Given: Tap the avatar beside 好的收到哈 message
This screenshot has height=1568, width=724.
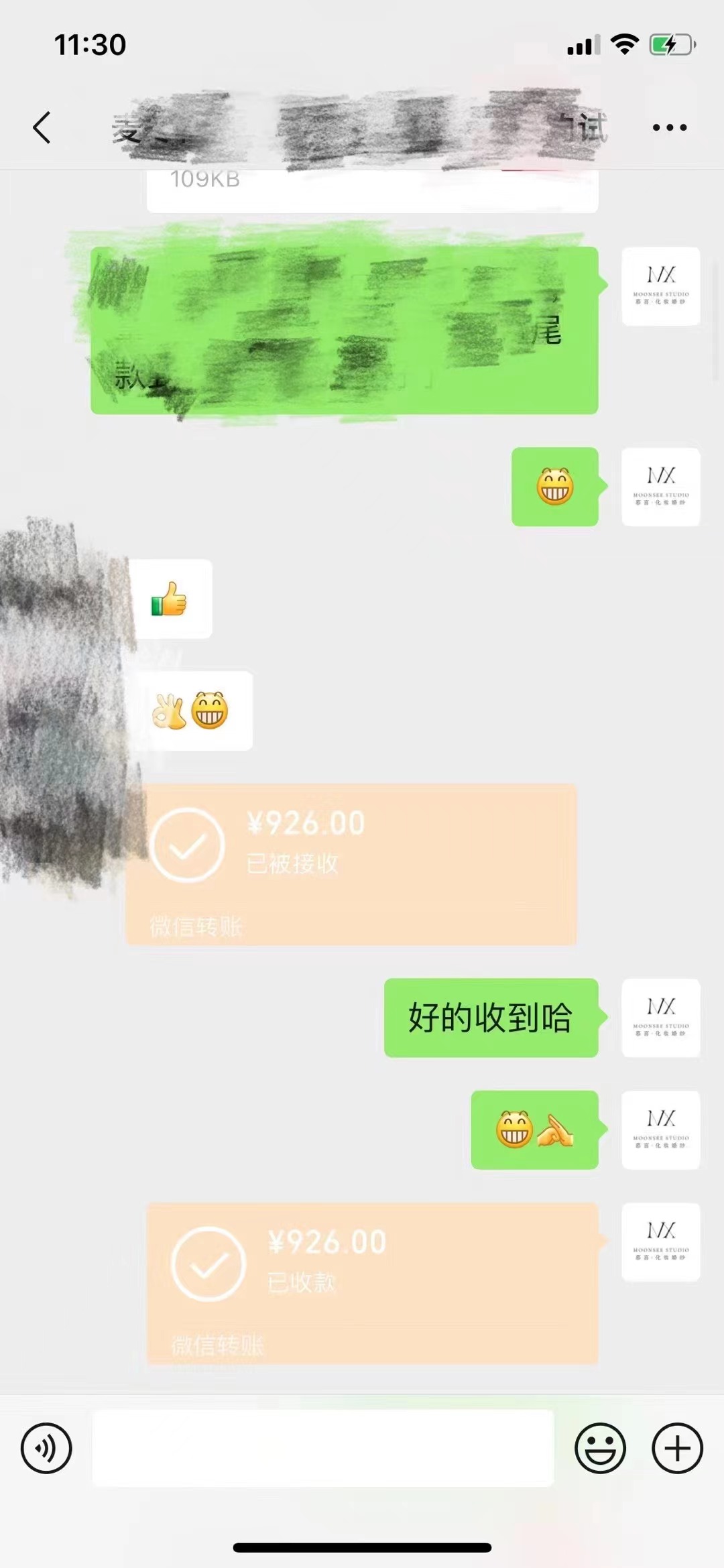Looking at the screenshot, I should (661, 1018).
